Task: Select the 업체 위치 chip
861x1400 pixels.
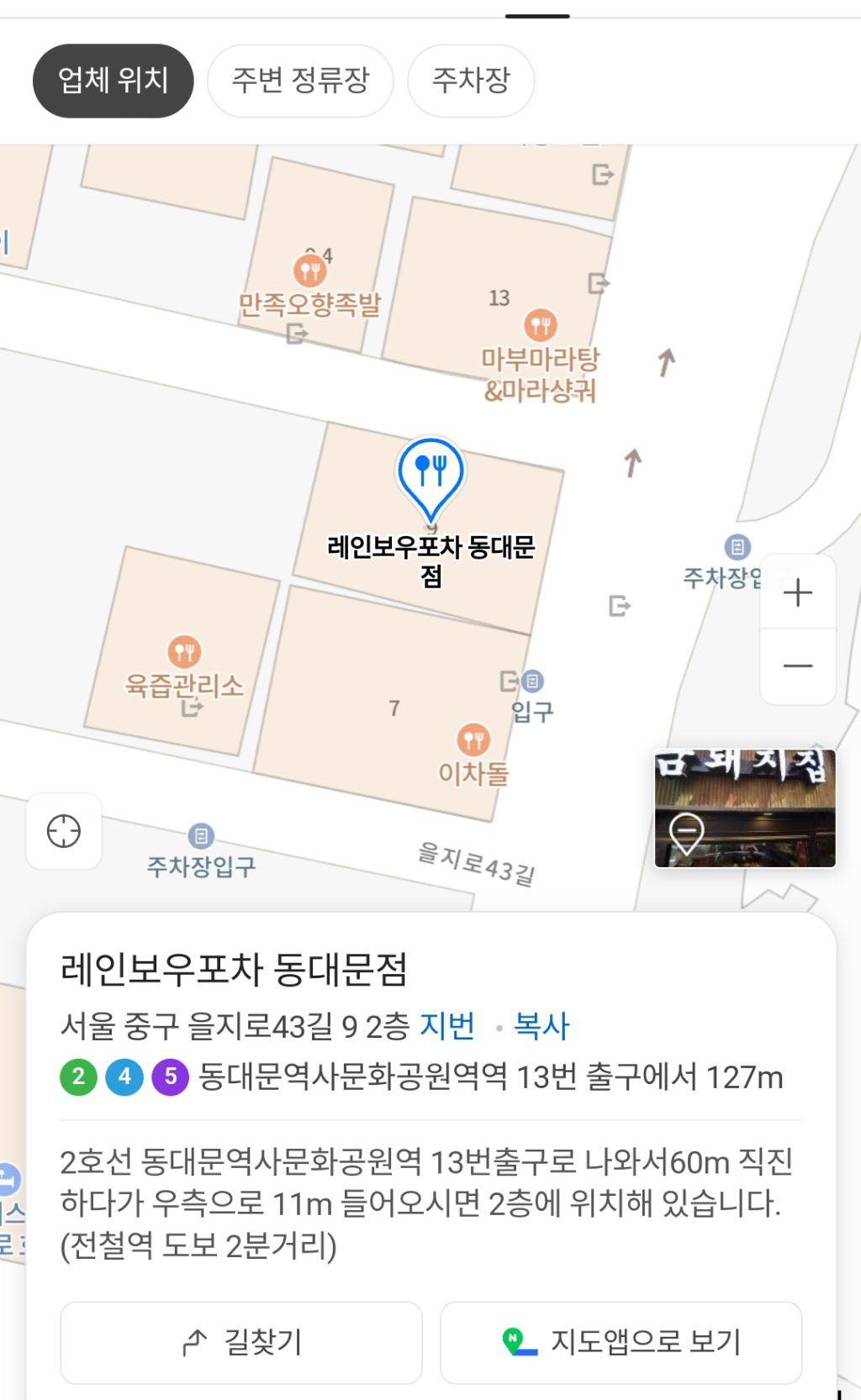Action: [x=113, y=81]
